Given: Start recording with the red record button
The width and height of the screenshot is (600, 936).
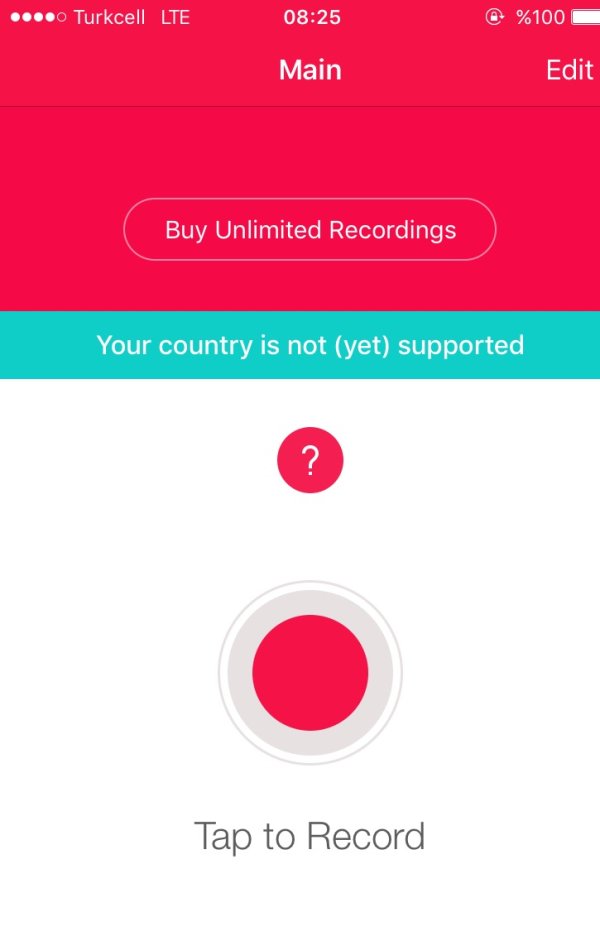Looking at the screenshot, I should pyautogui.click(x=310, y=673).
